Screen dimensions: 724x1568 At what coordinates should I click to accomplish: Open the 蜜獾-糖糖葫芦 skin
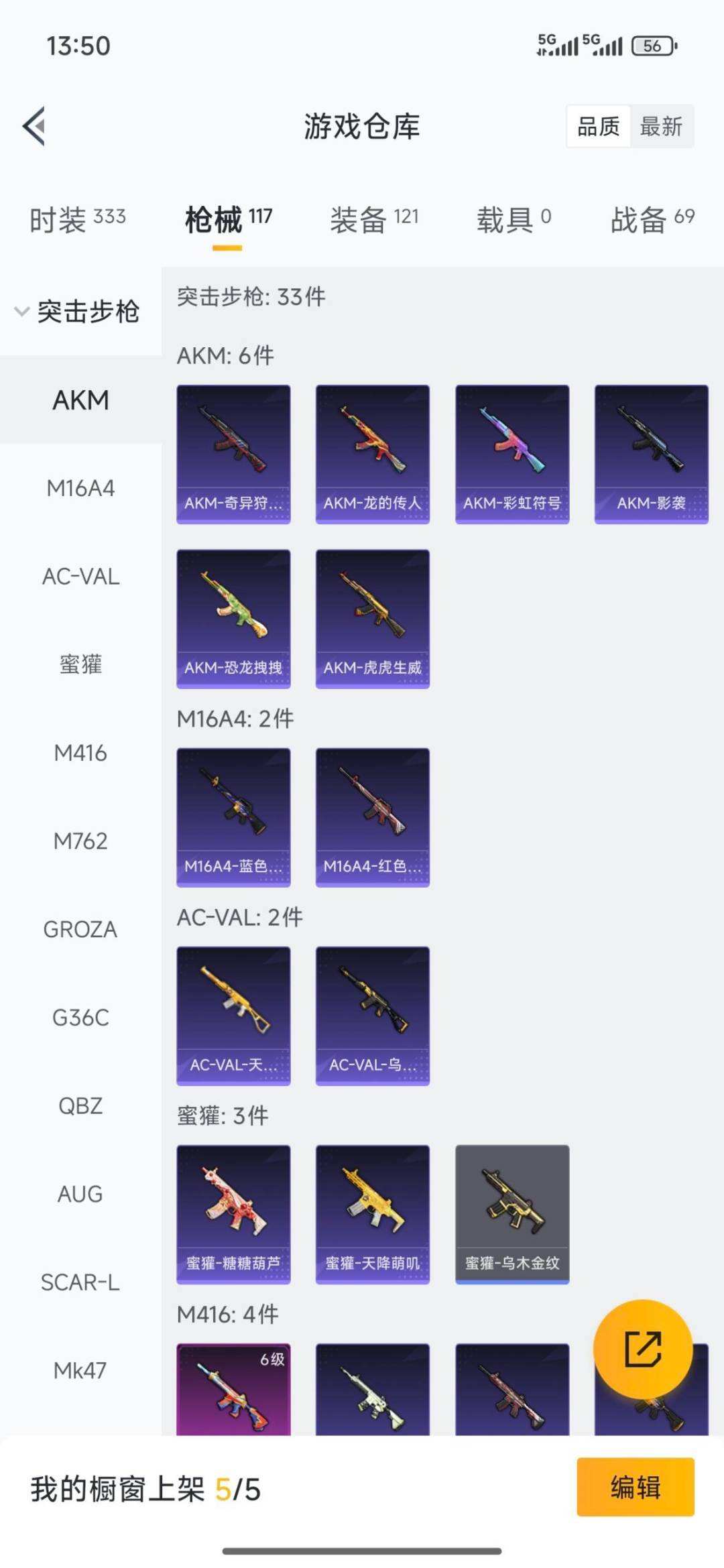233,1214
